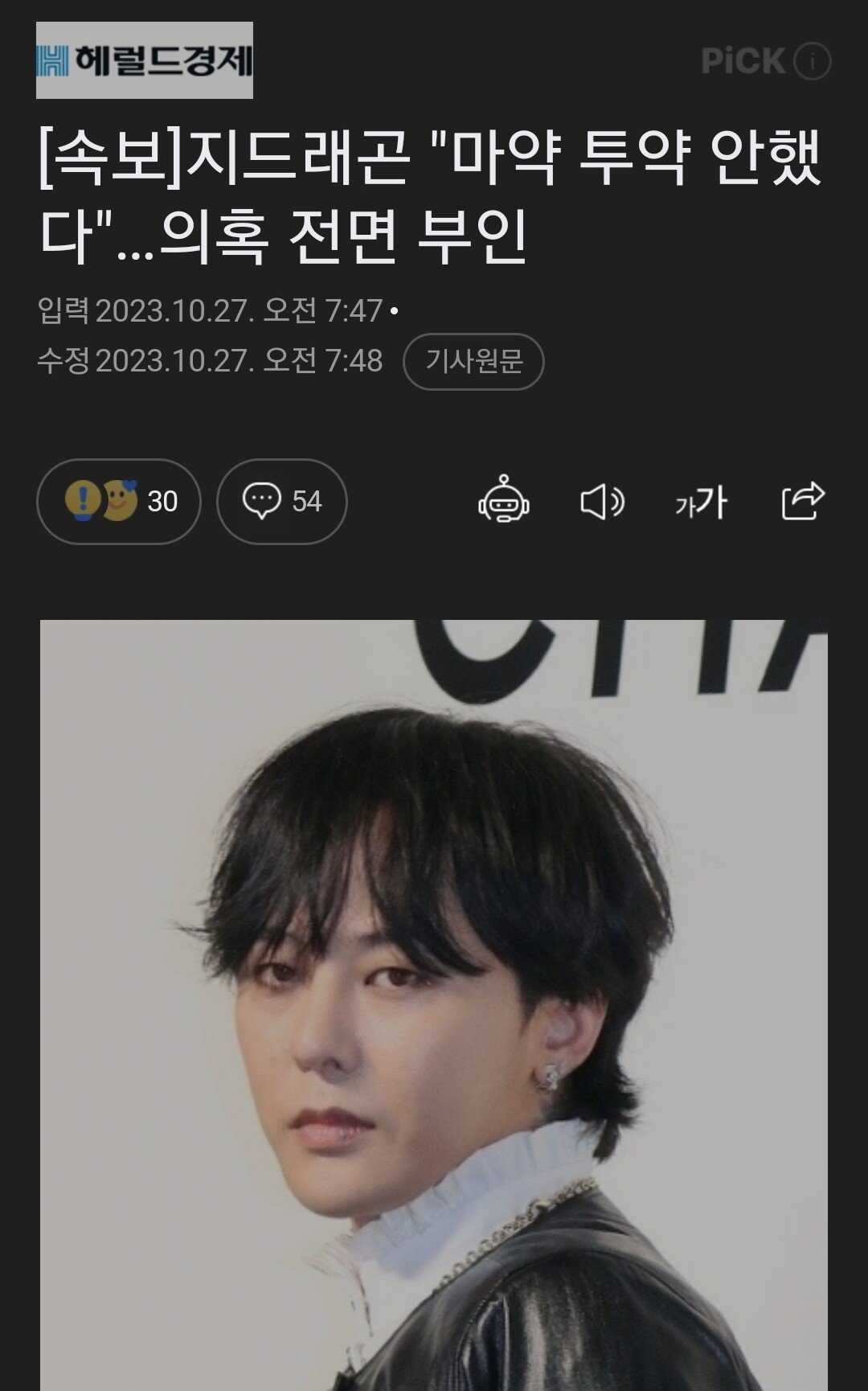Open the AI summary robot icon
The image size is (868, 1391).
[504, 500]
